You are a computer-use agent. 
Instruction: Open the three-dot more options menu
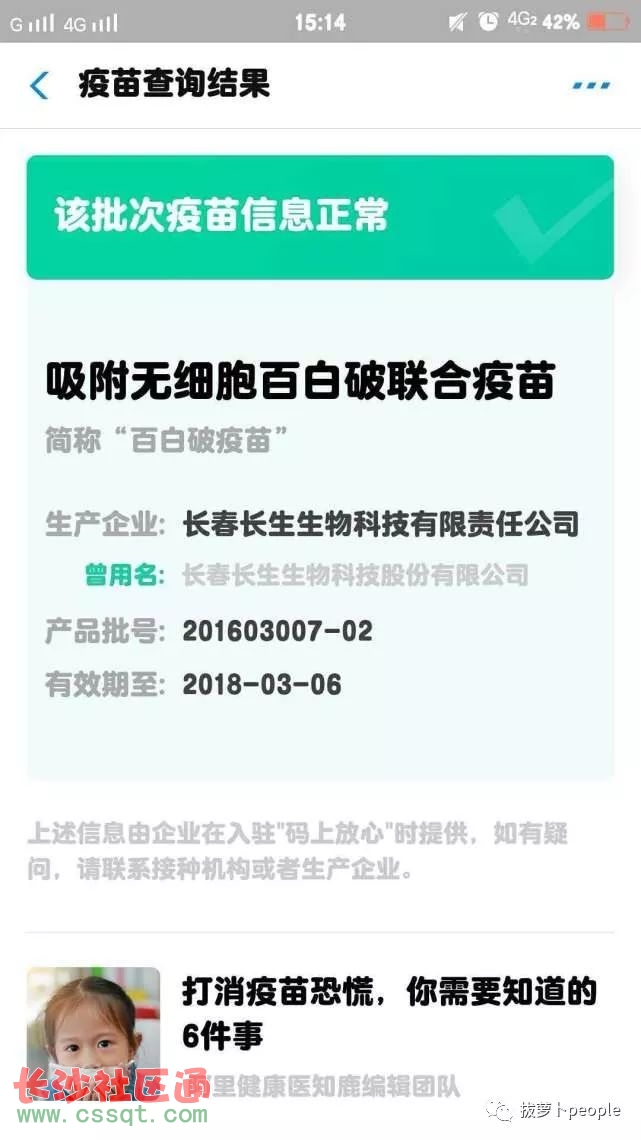591,85
